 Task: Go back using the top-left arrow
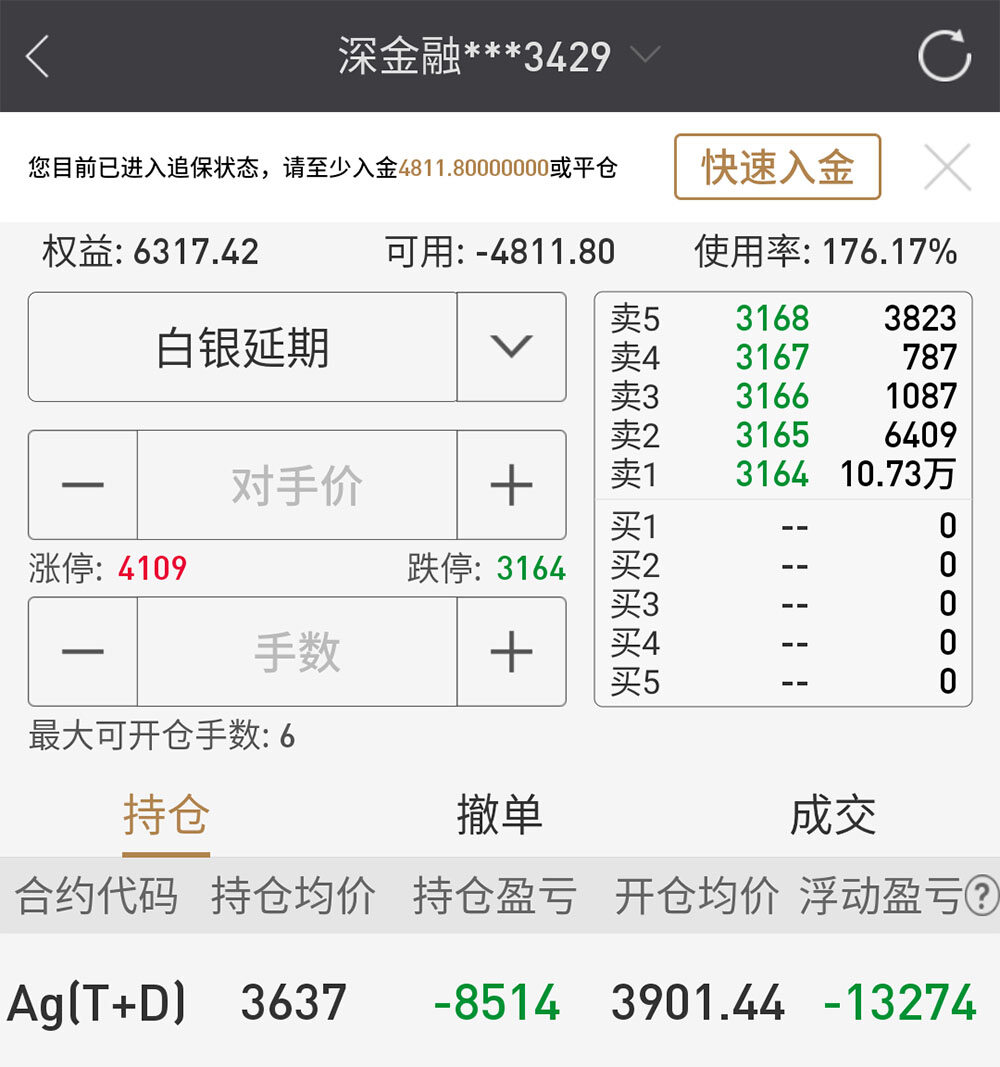tap(37, 56)
